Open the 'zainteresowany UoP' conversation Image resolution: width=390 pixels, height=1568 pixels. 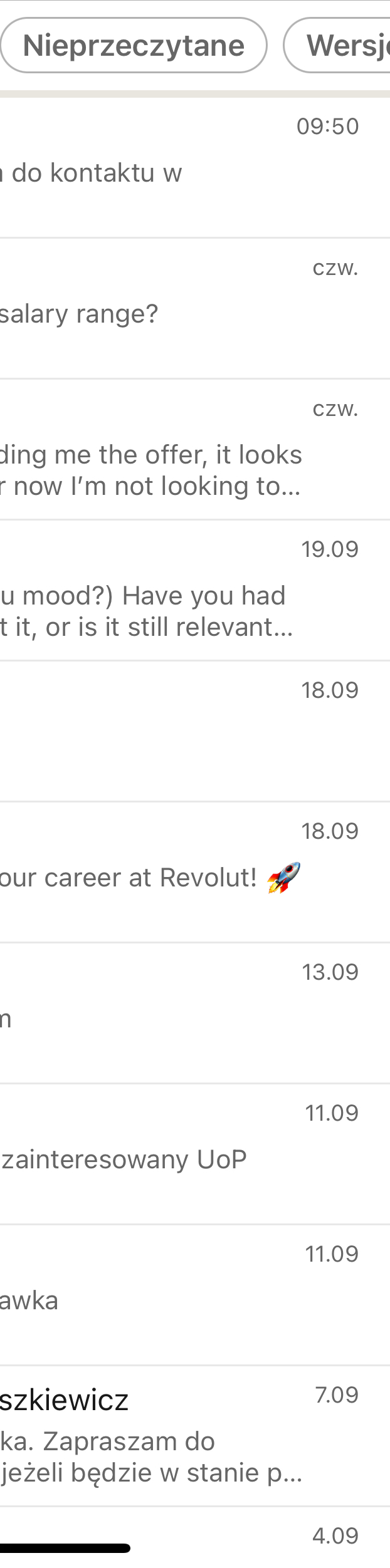[188, 1154]
